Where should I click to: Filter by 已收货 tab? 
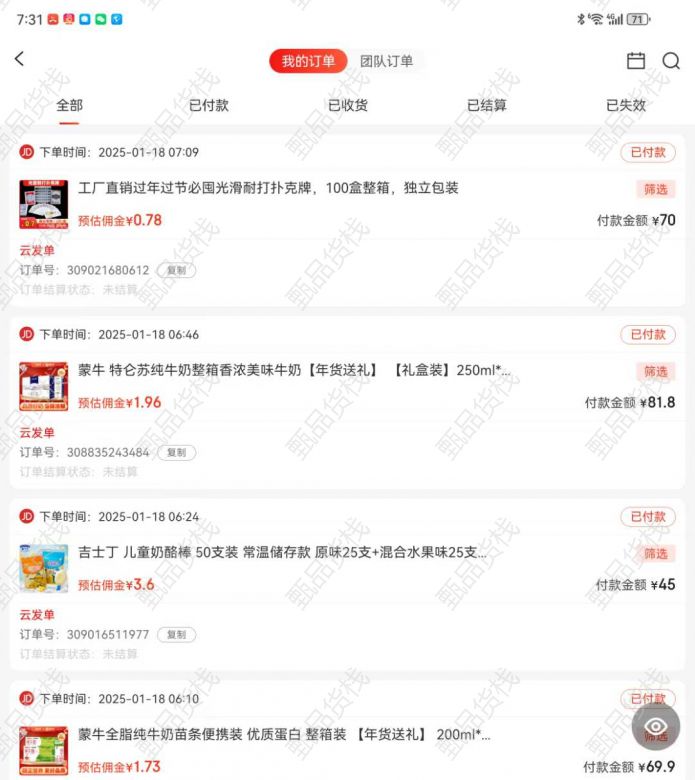347,105
